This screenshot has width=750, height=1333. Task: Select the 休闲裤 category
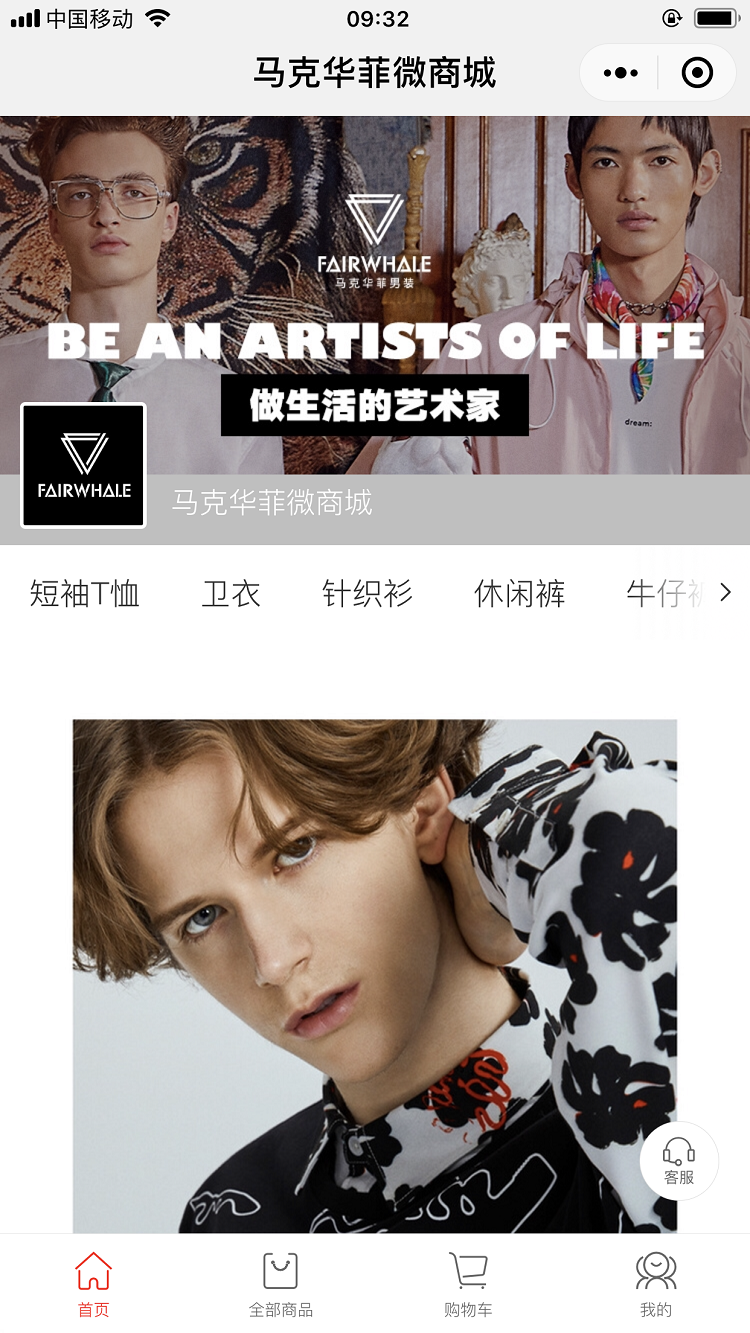click(x=519, y=594)
